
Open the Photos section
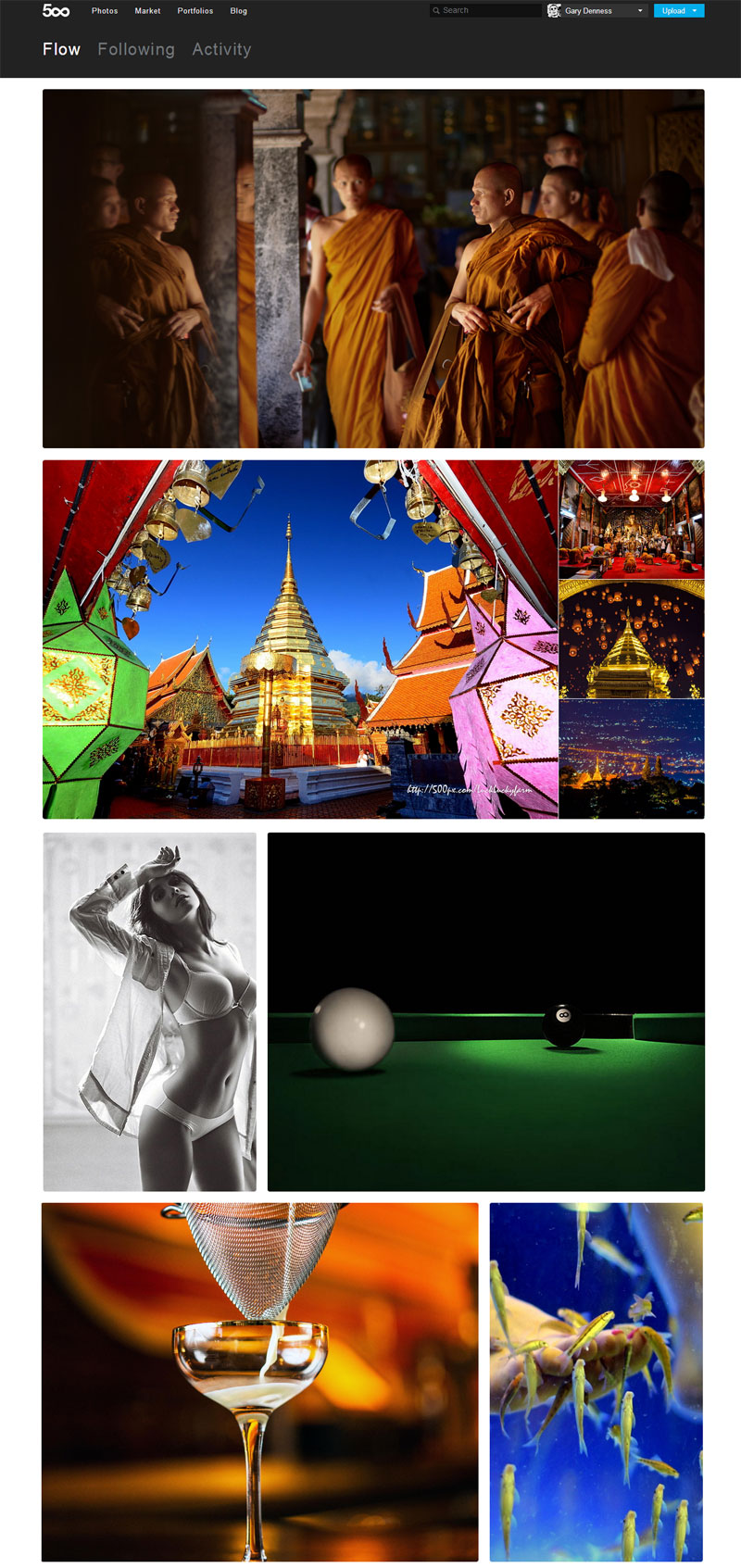click(x=105, y=11)
